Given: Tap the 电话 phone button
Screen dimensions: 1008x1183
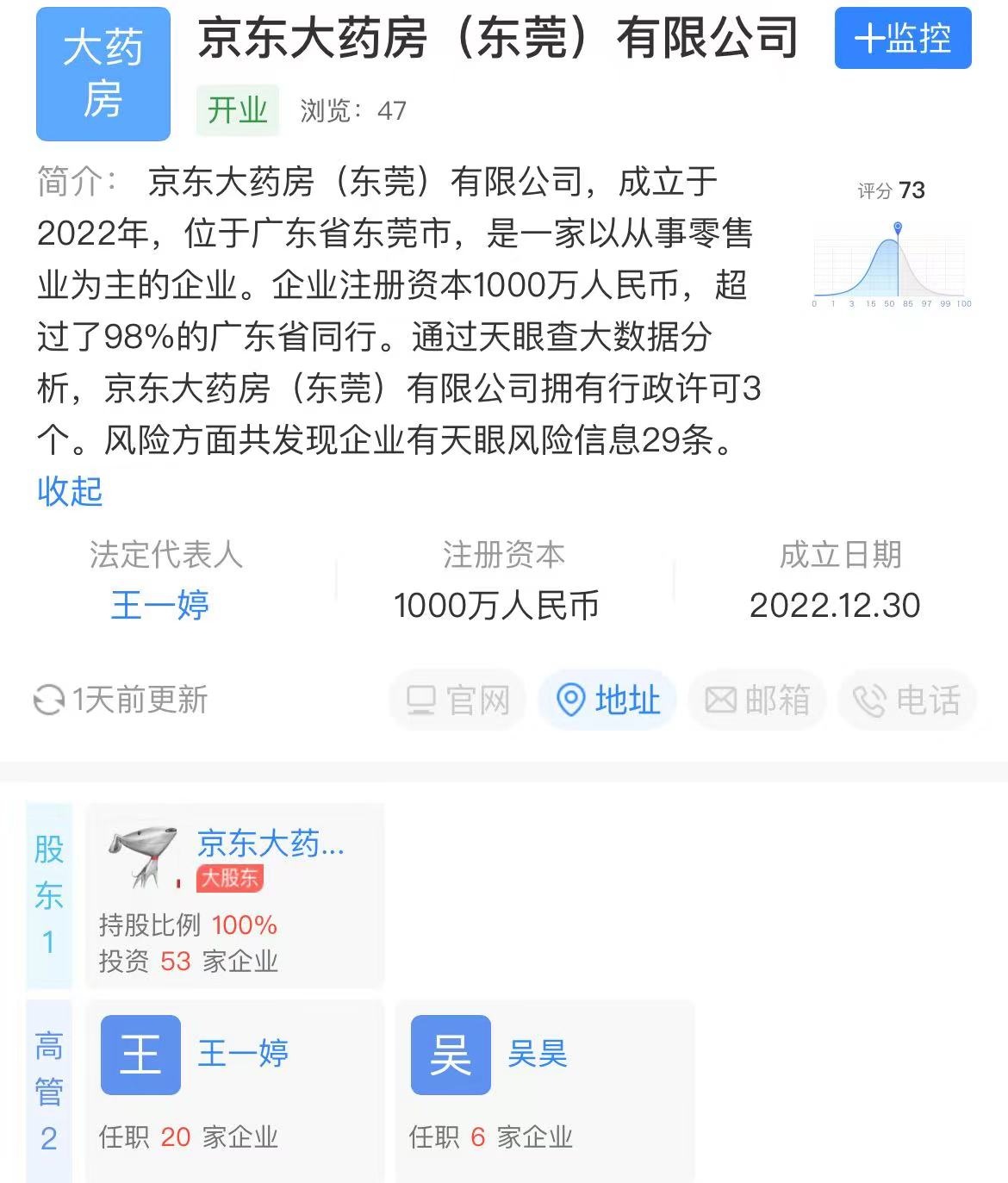Looking at the screenshot, I should click(x=906, y=700).
